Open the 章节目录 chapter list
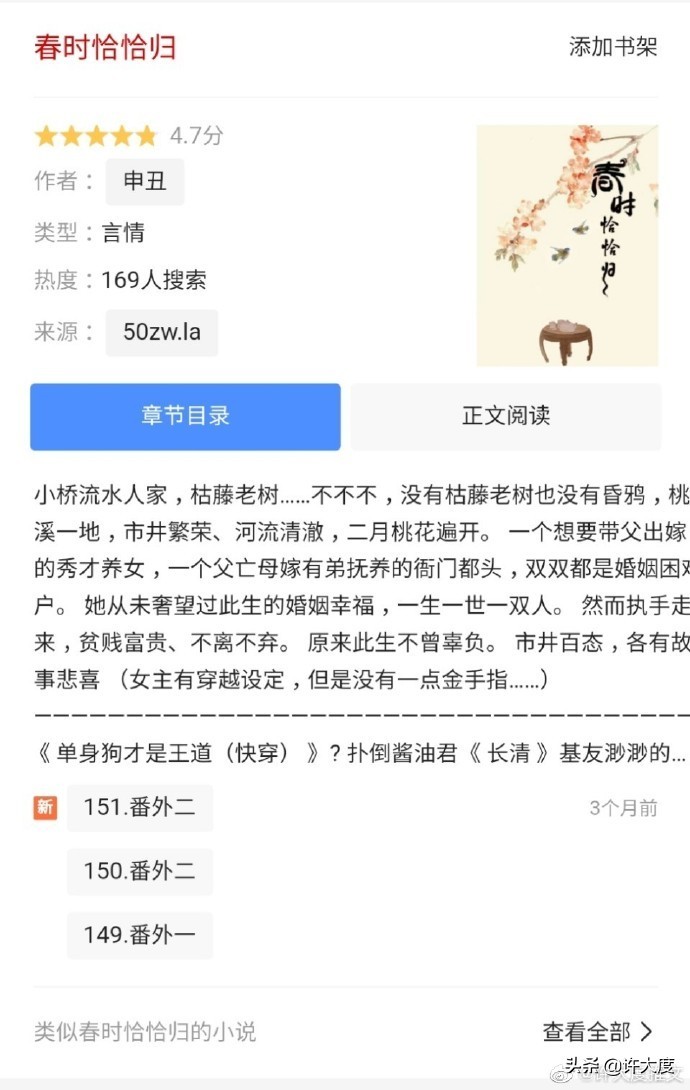Image resolution: width=690 pixels, height=1090 pixels. (x=185, y=416)
